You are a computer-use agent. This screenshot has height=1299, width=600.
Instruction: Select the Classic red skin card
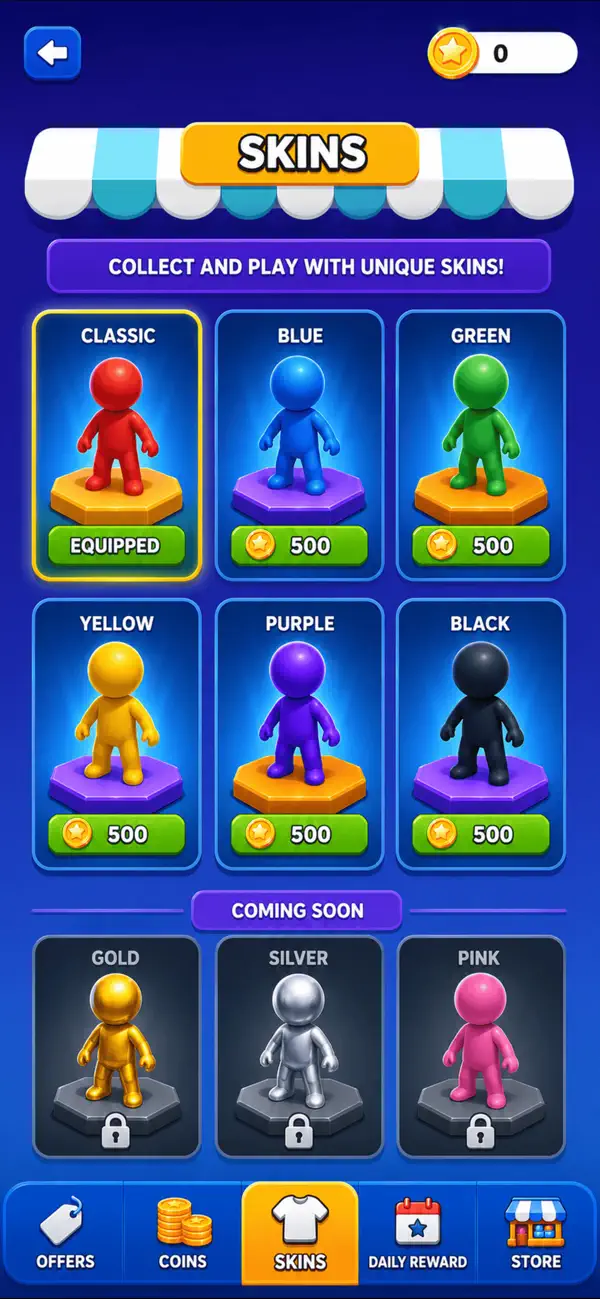117,445
